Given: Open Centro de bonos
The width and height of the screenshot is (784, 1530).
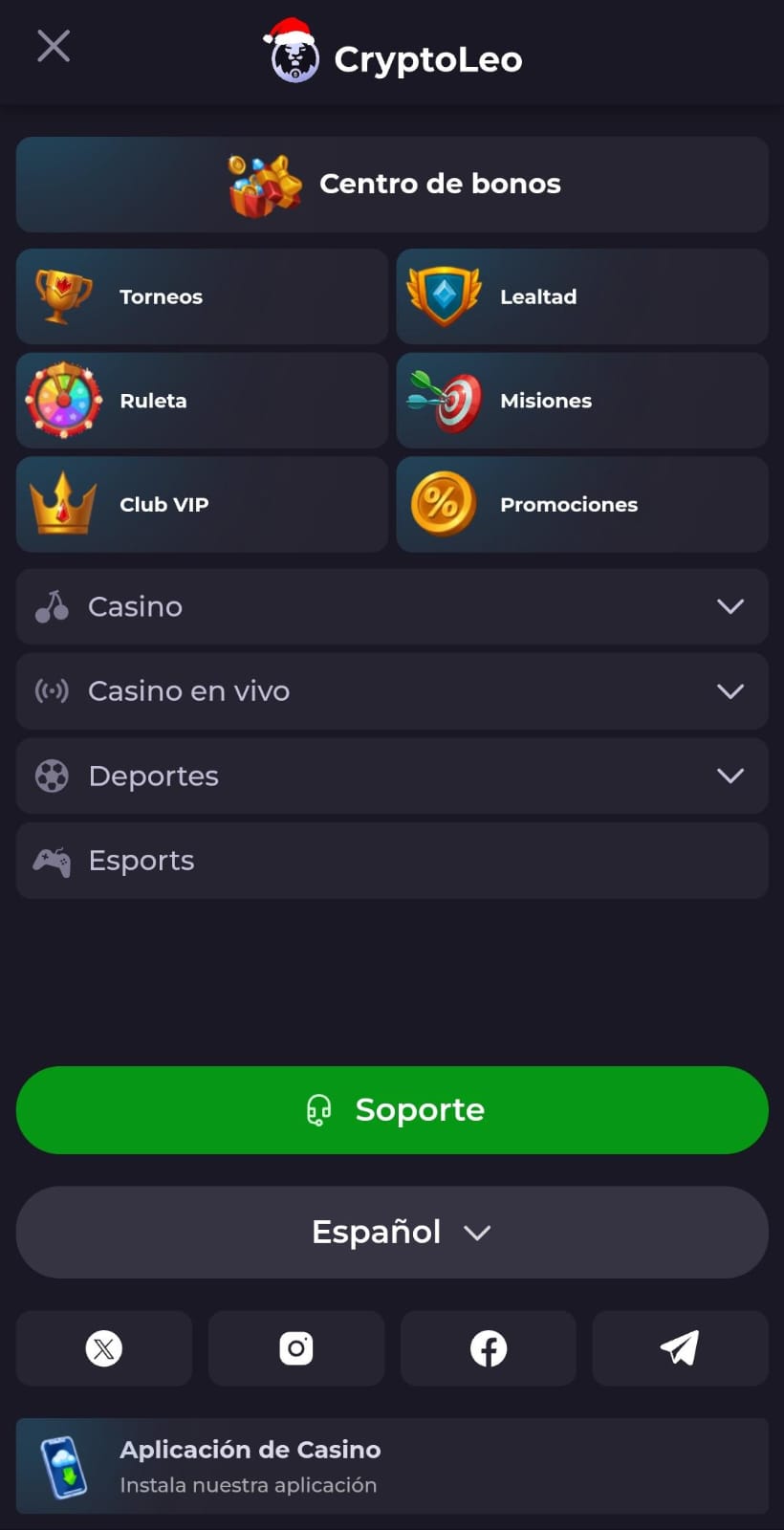Looking at the screenshot, I should coord(392,184).
